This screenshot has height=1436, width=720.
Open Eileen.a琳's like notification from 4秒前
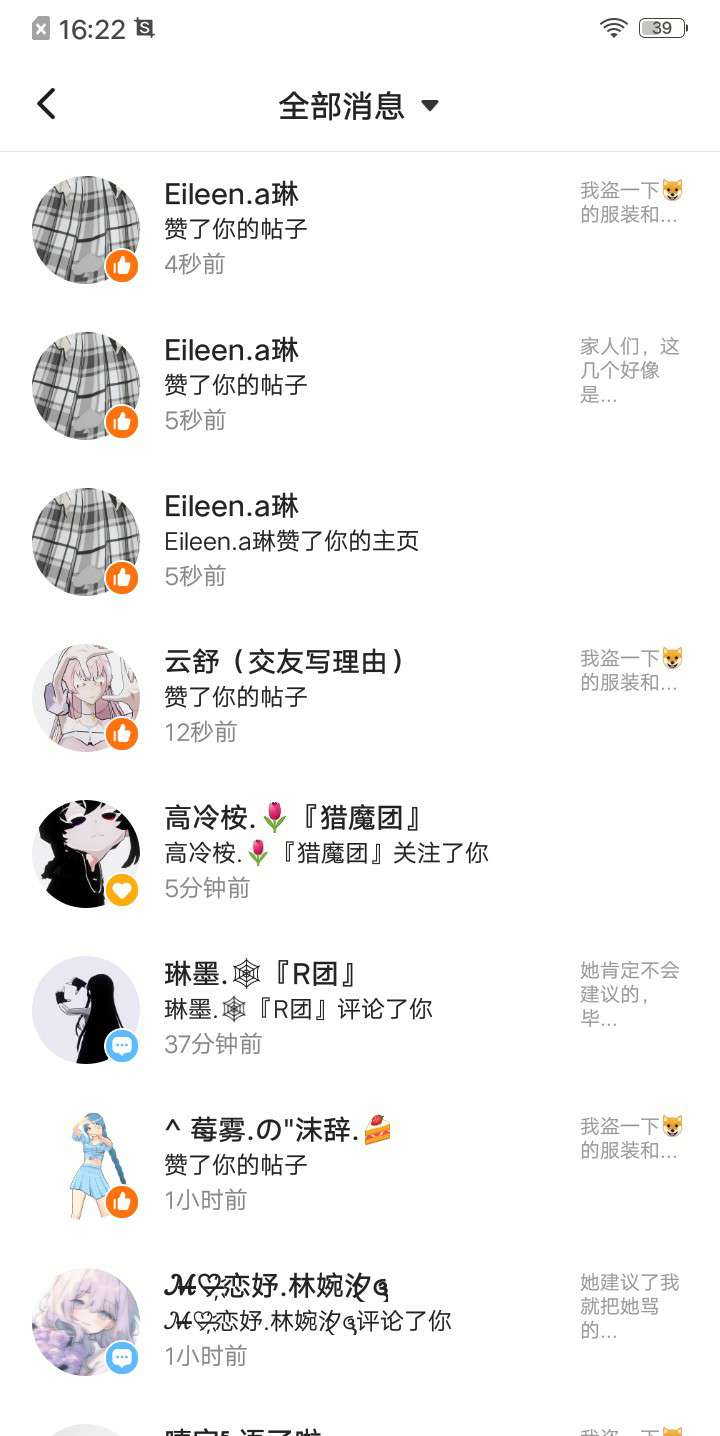point(340,229)
